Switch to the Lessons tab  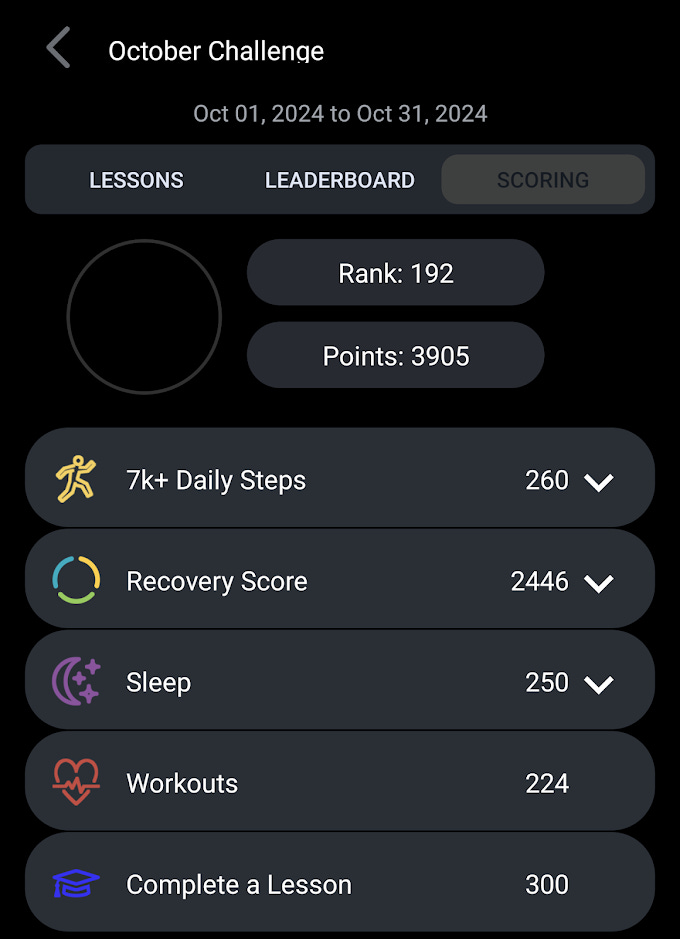click(x=136, y=181)
